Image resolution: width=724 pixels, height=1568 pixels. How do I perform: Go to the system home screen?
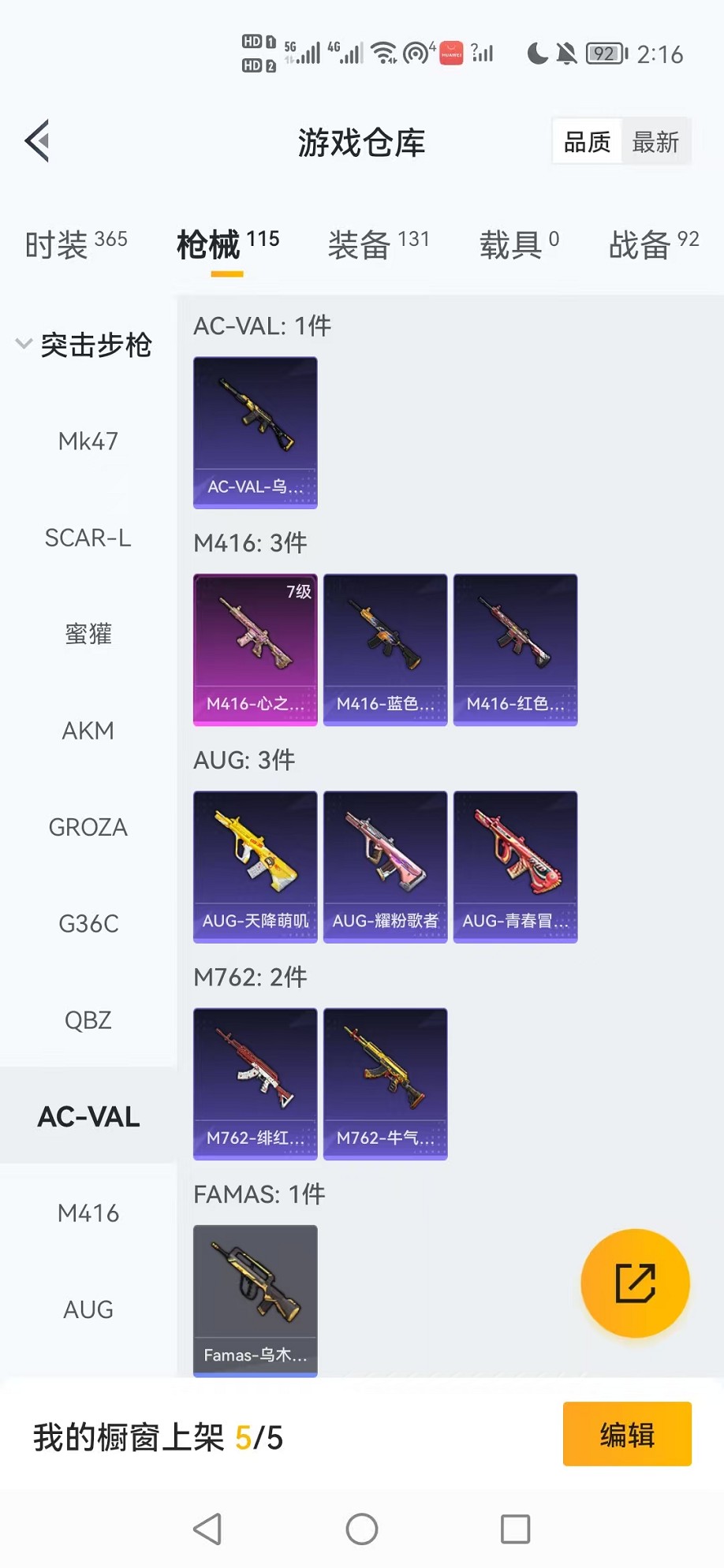362,1529
